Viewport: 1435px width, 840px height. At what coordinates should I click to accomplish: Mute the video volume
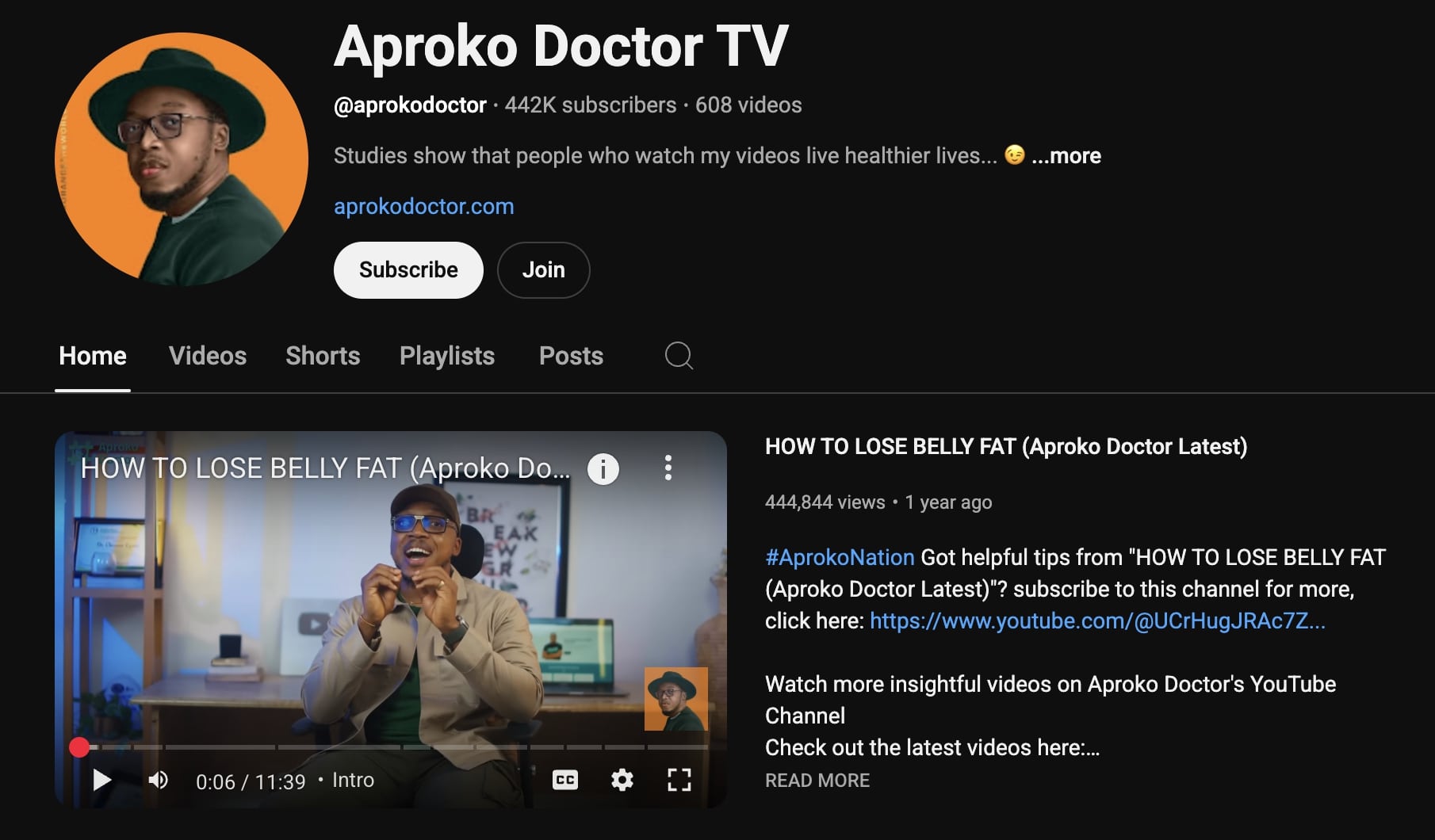click(x=159, y=781)
